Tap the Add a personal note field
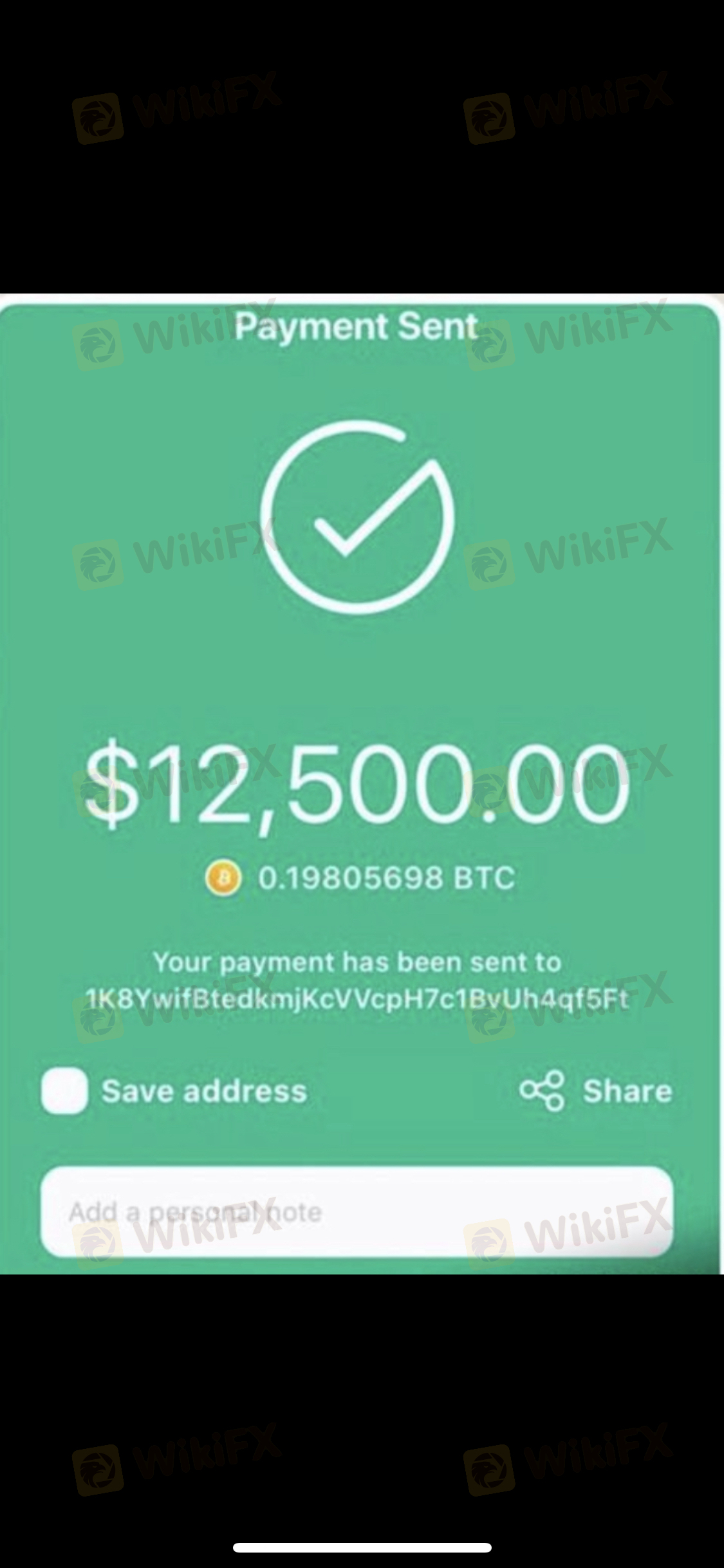This screenshot has height=1568, width=724. tap(357, 1212)
